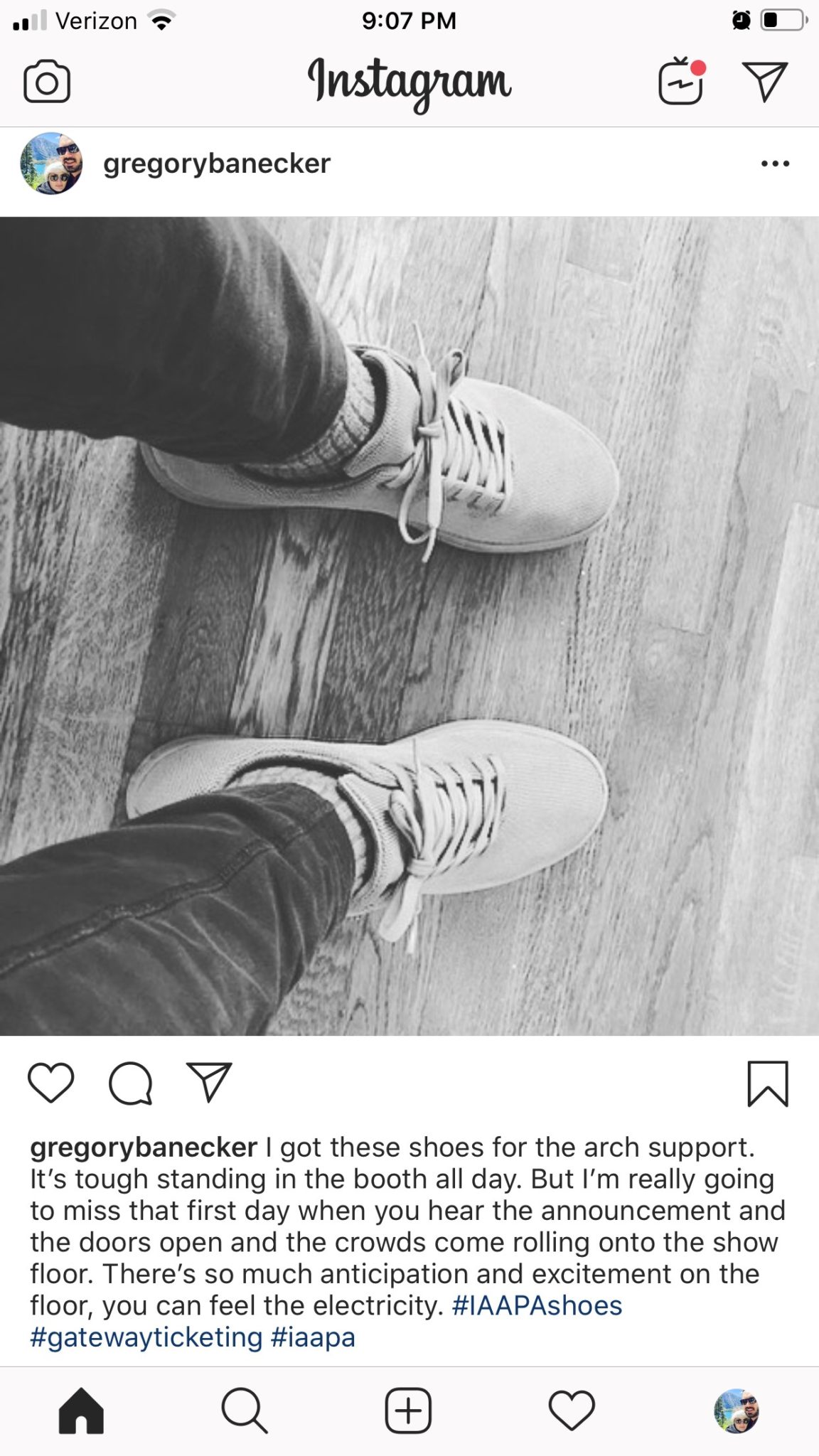Share the post via the paper plane
This screenshot has width=819, height=1456.
point(209,1082)
